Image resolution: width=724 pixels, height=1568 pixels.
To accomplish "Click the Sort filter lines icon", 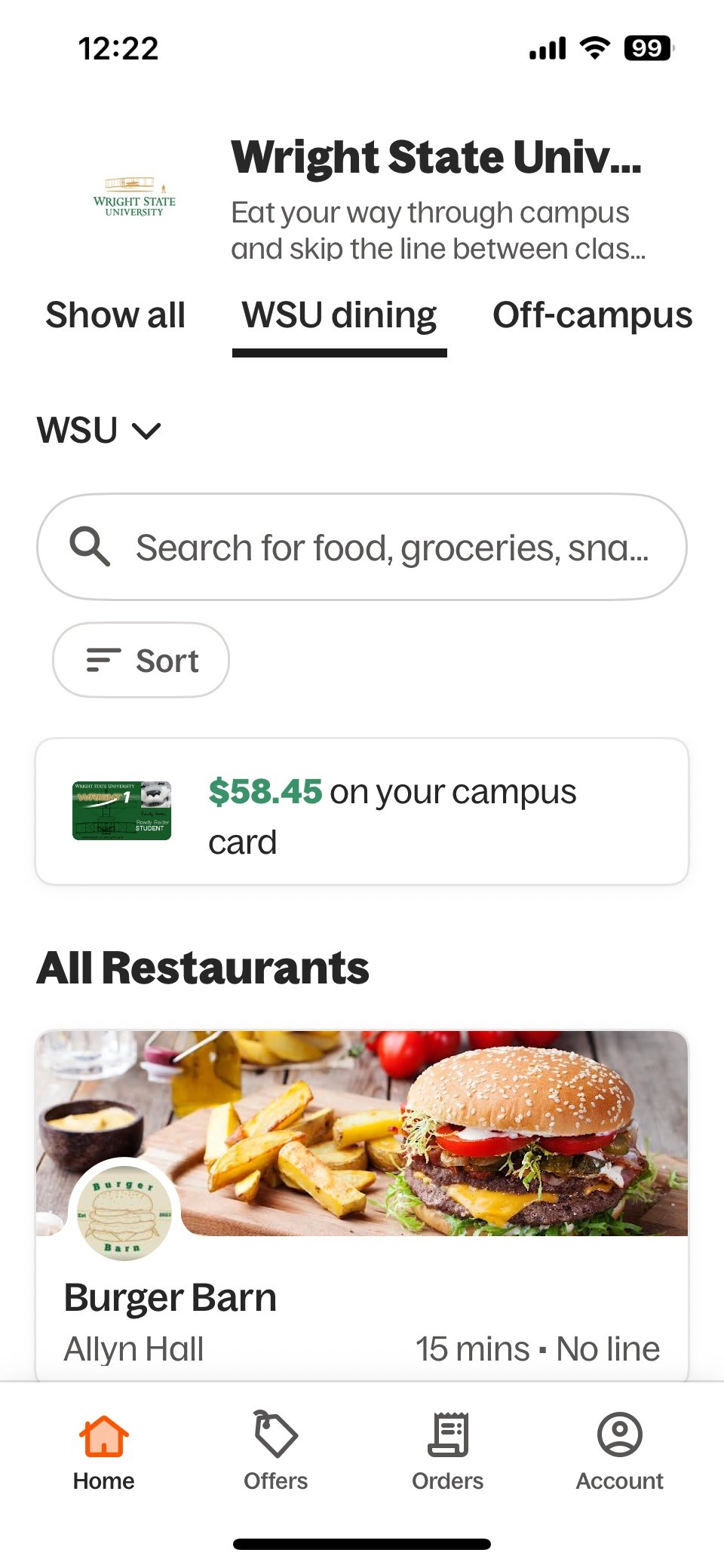I will [102, 659].
